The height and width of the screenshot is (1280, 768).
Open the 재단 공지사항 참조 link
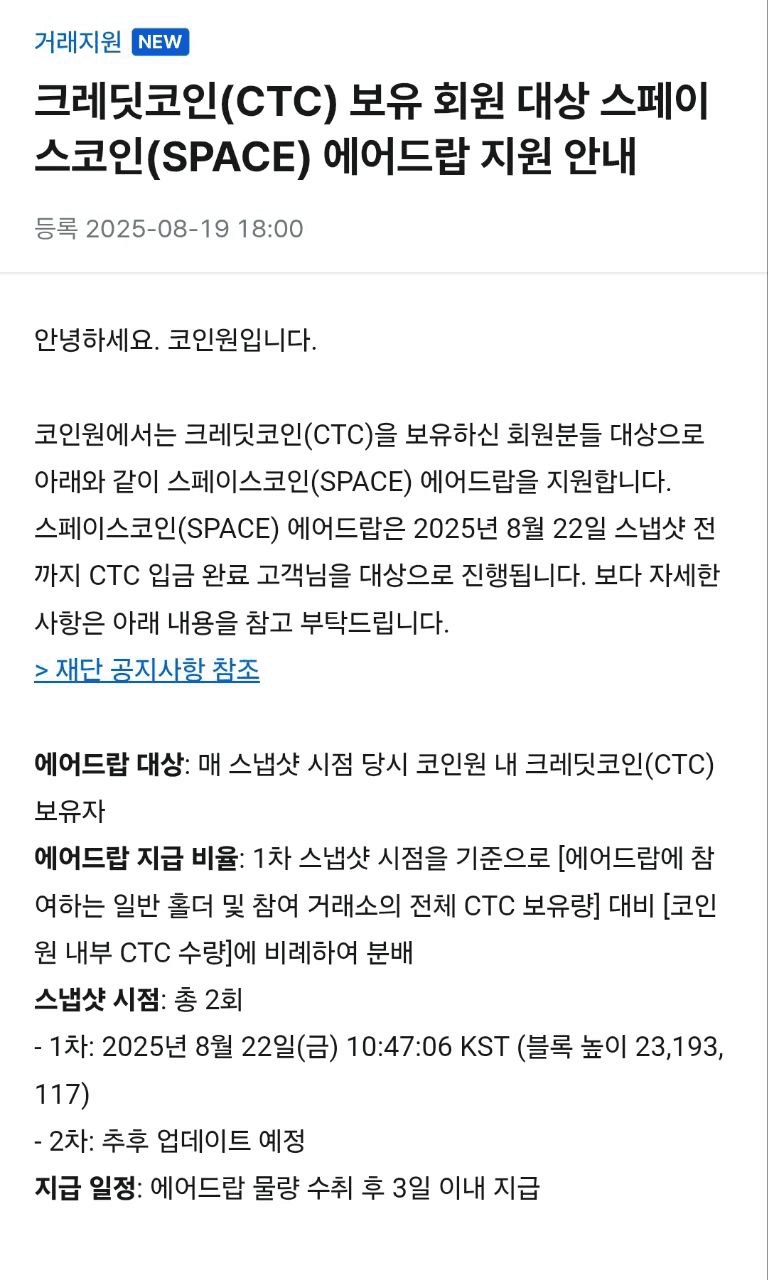[147, 670]
